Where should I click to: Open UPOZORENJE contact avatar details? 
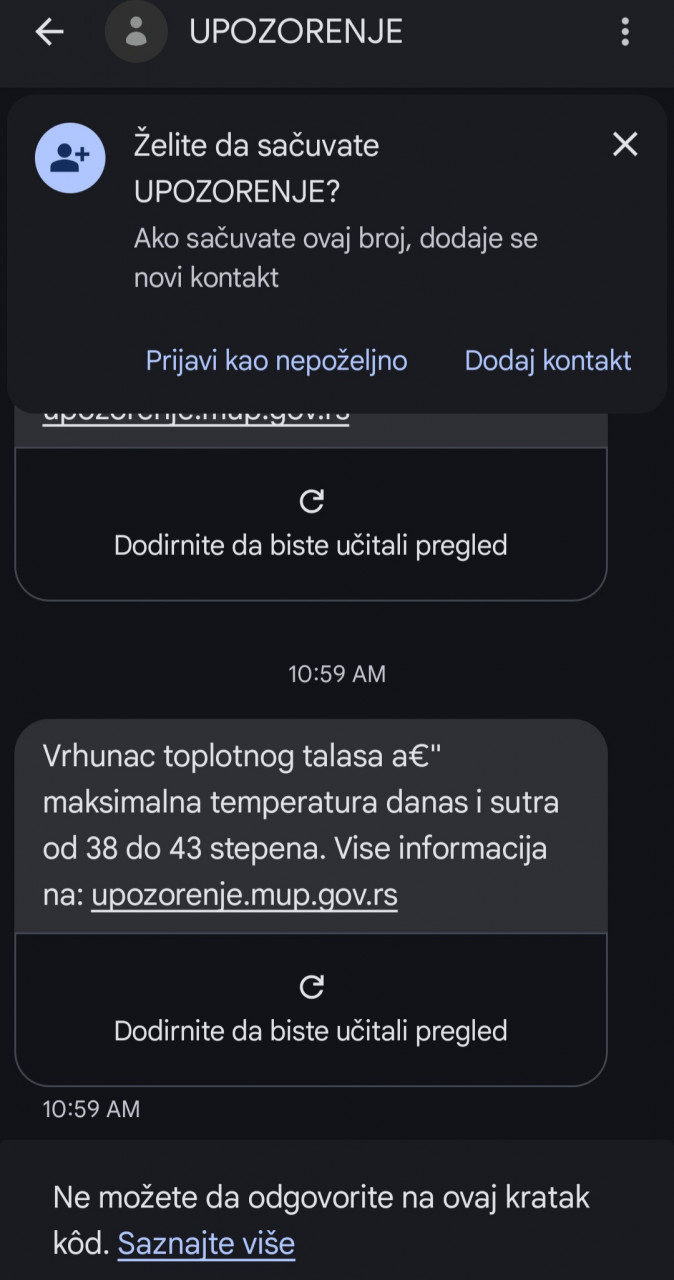pos(136,32)
